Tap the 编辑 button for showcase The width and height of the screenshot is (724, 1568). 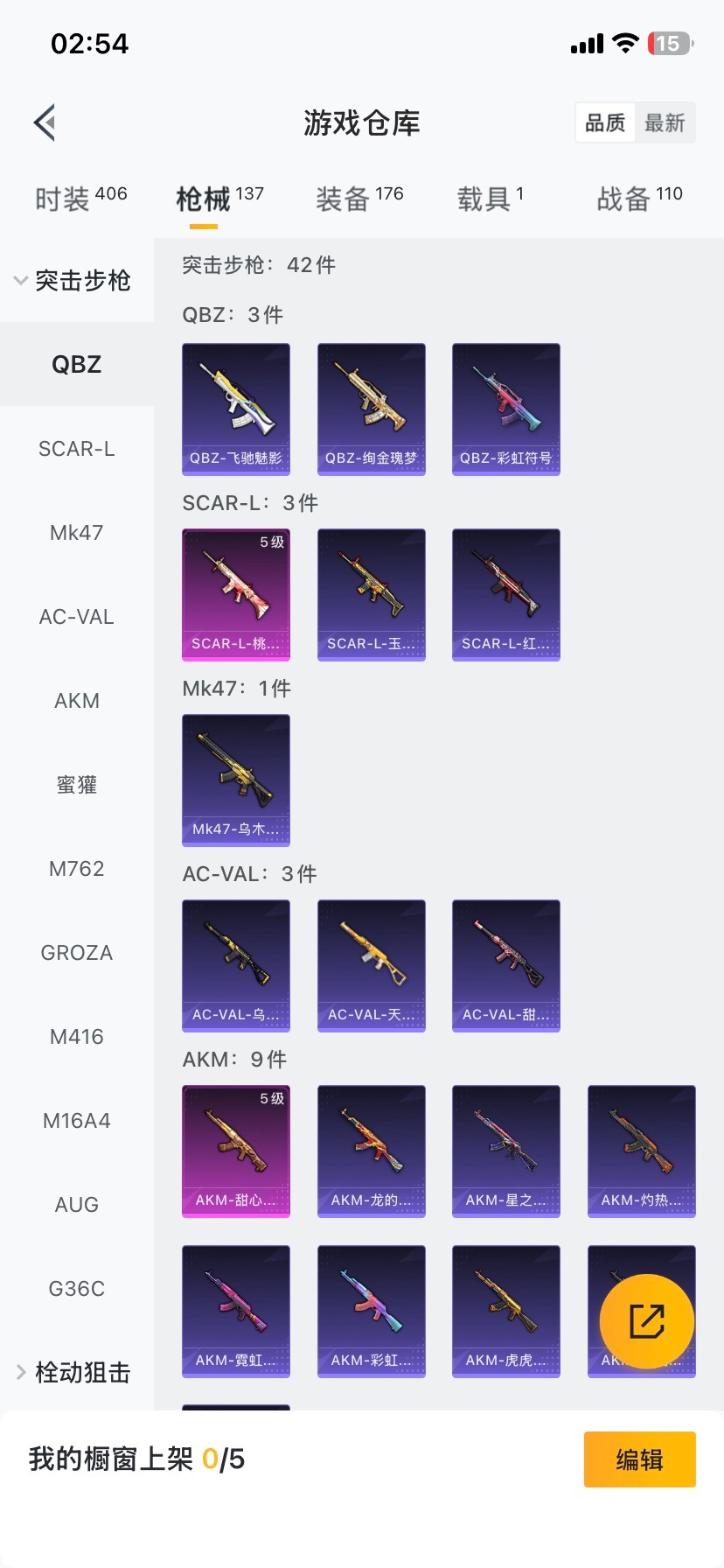point(639,1459)
